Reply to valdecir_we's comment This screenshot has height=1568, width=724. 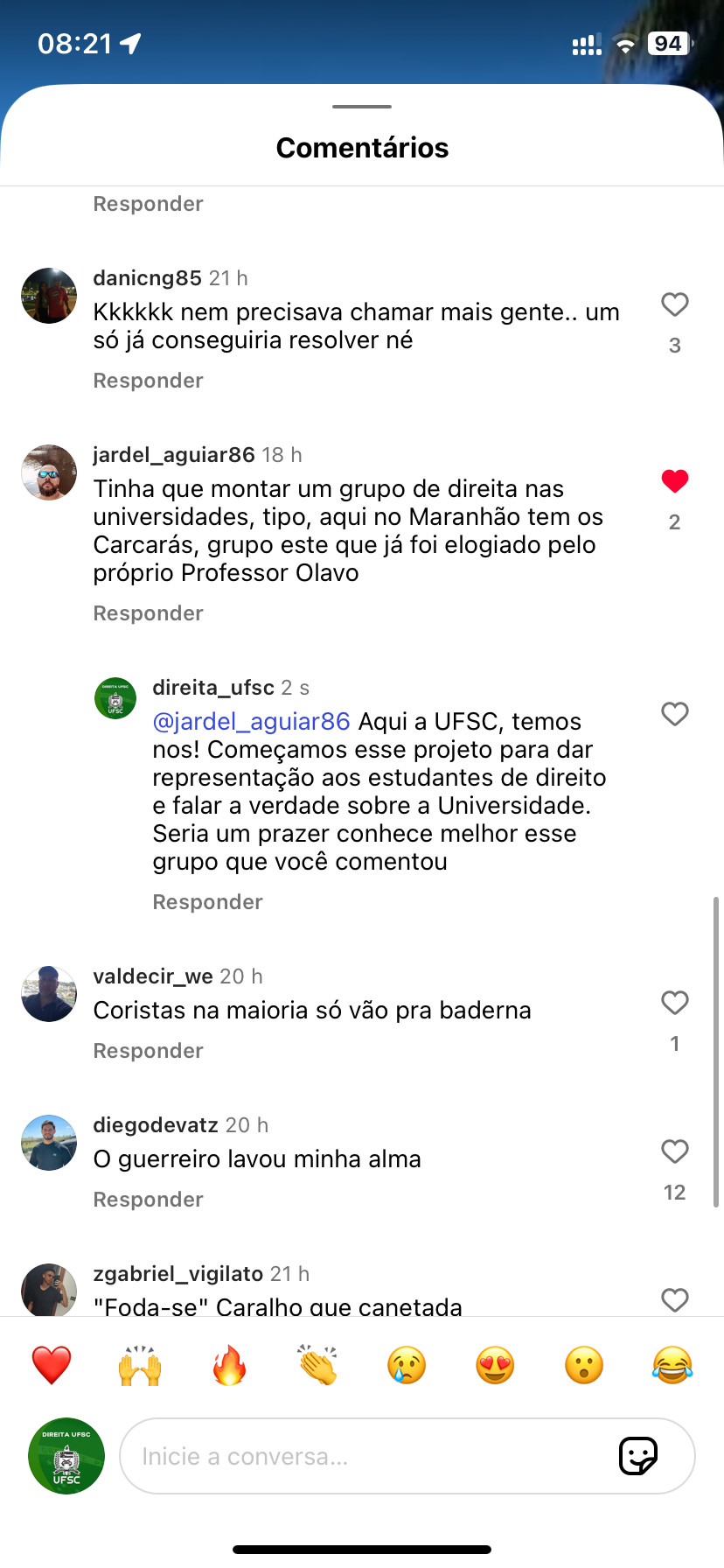(148, 1051)
